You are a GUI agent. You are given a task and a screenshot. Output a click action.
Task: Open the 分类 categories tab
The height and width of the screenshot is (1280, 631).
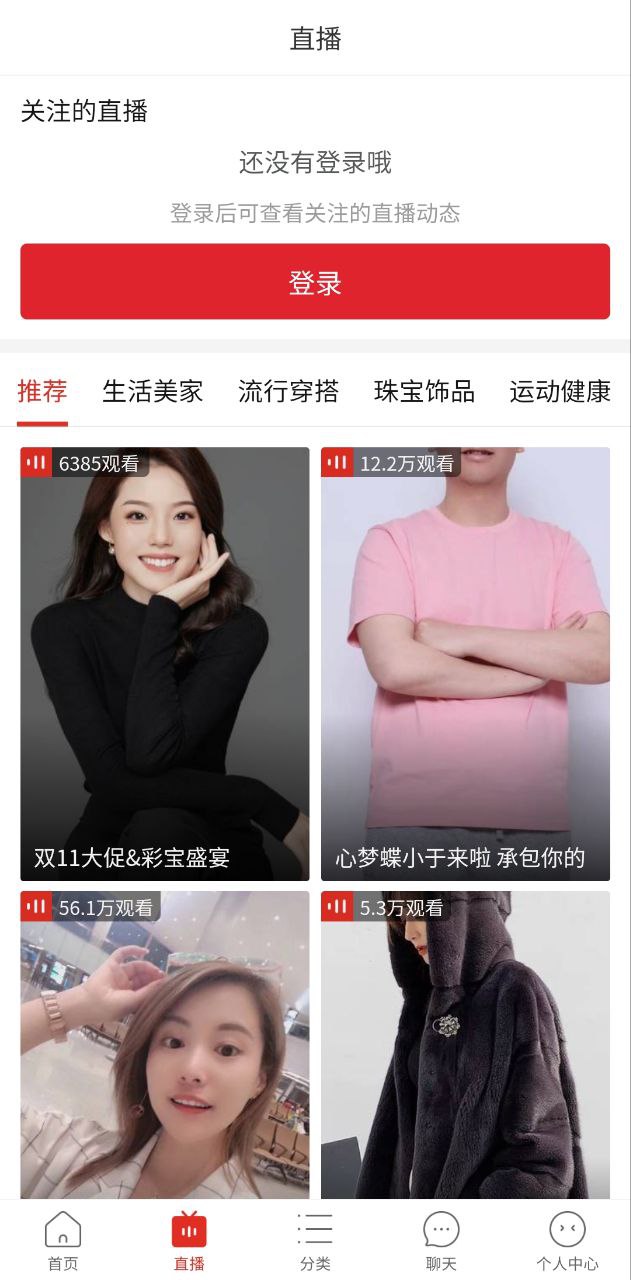315,1240
